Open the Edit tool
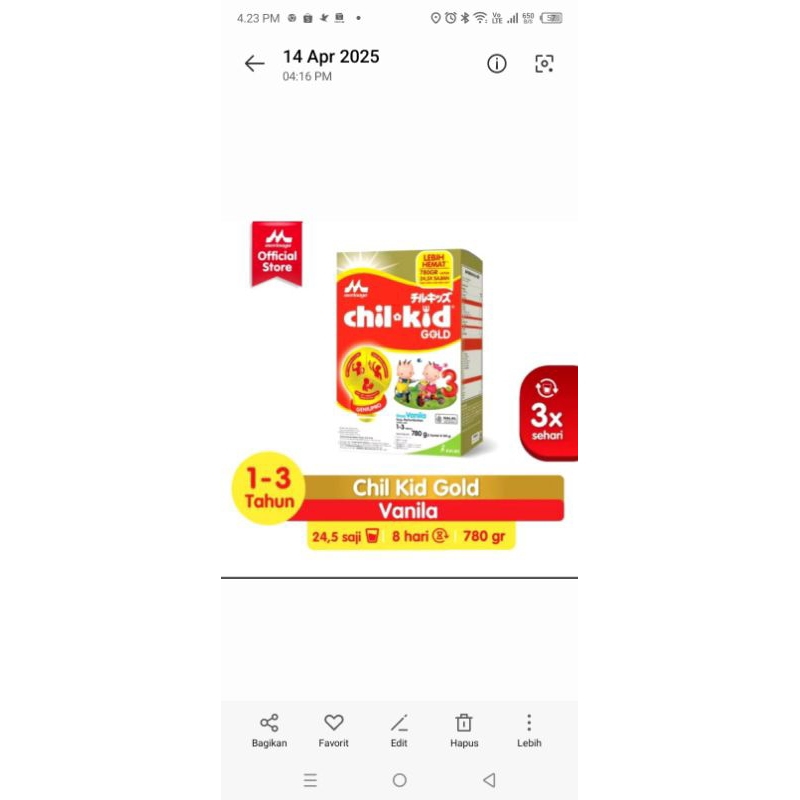 [399, 730]
